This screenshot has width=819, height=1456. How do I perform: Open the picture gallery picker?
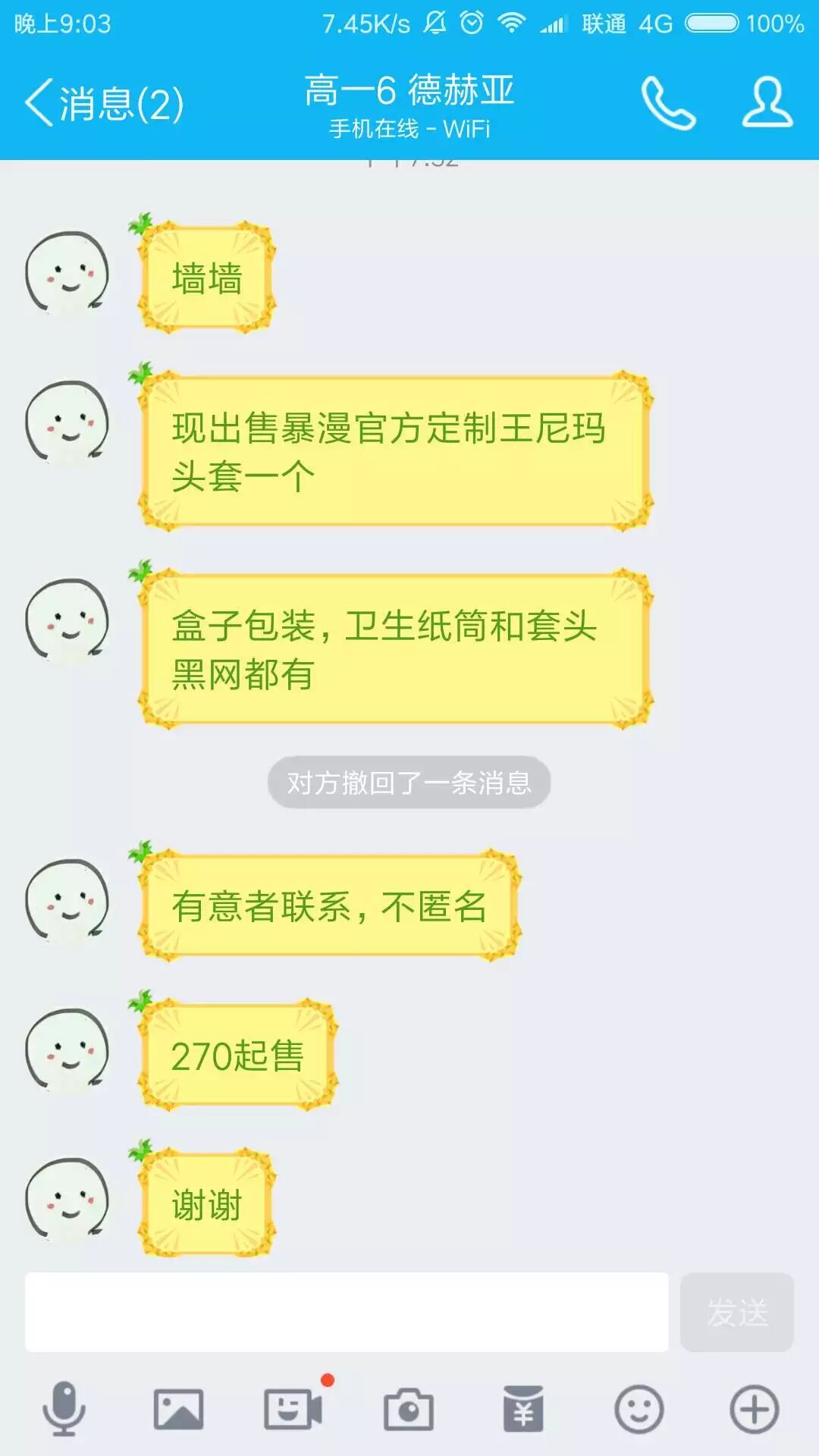click(179, 1410)
